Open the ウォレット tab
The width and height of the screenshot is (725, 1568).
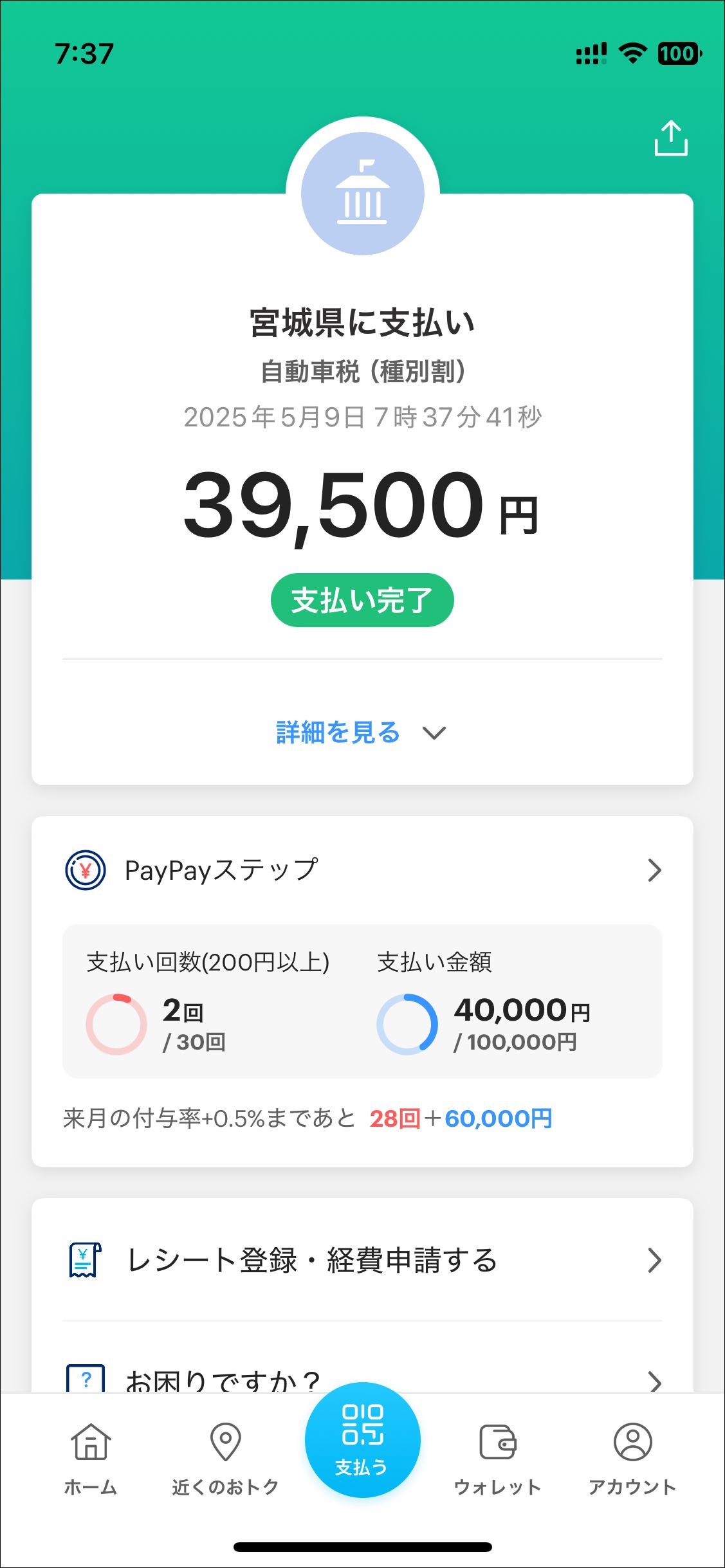(497, 1457)
